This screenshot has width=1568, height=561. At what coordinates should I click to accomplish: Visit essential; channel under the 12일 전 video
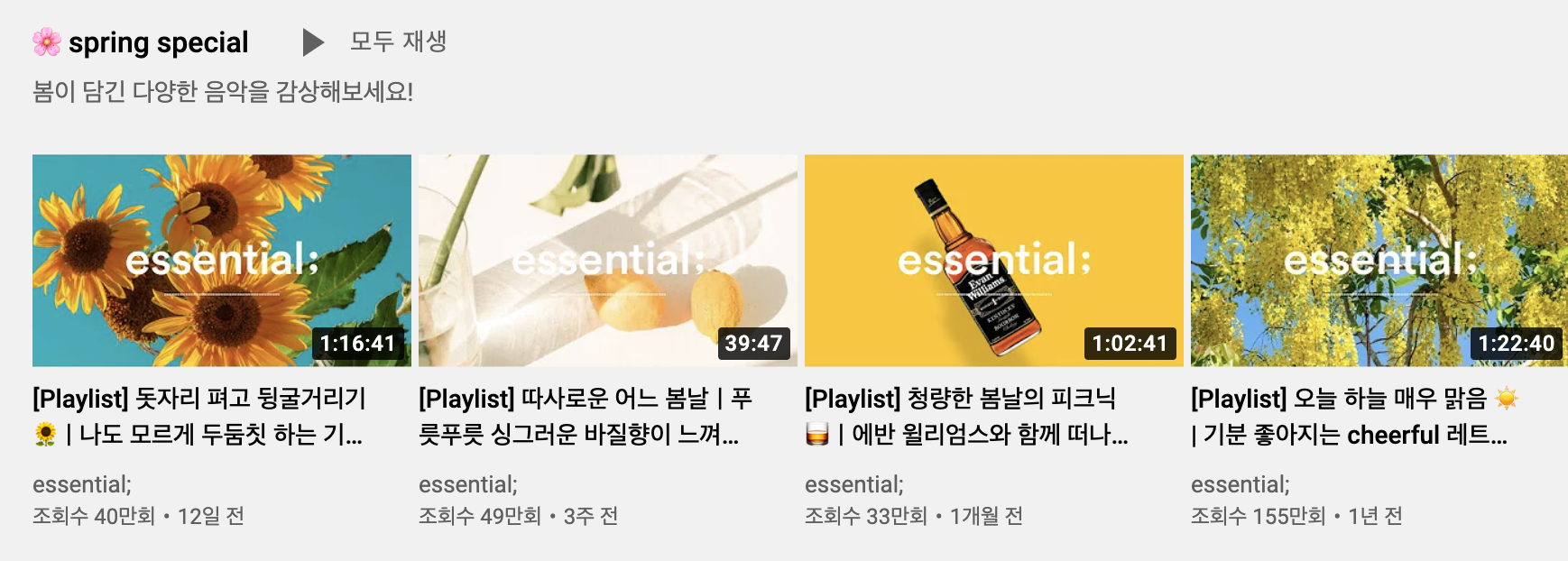82,484
